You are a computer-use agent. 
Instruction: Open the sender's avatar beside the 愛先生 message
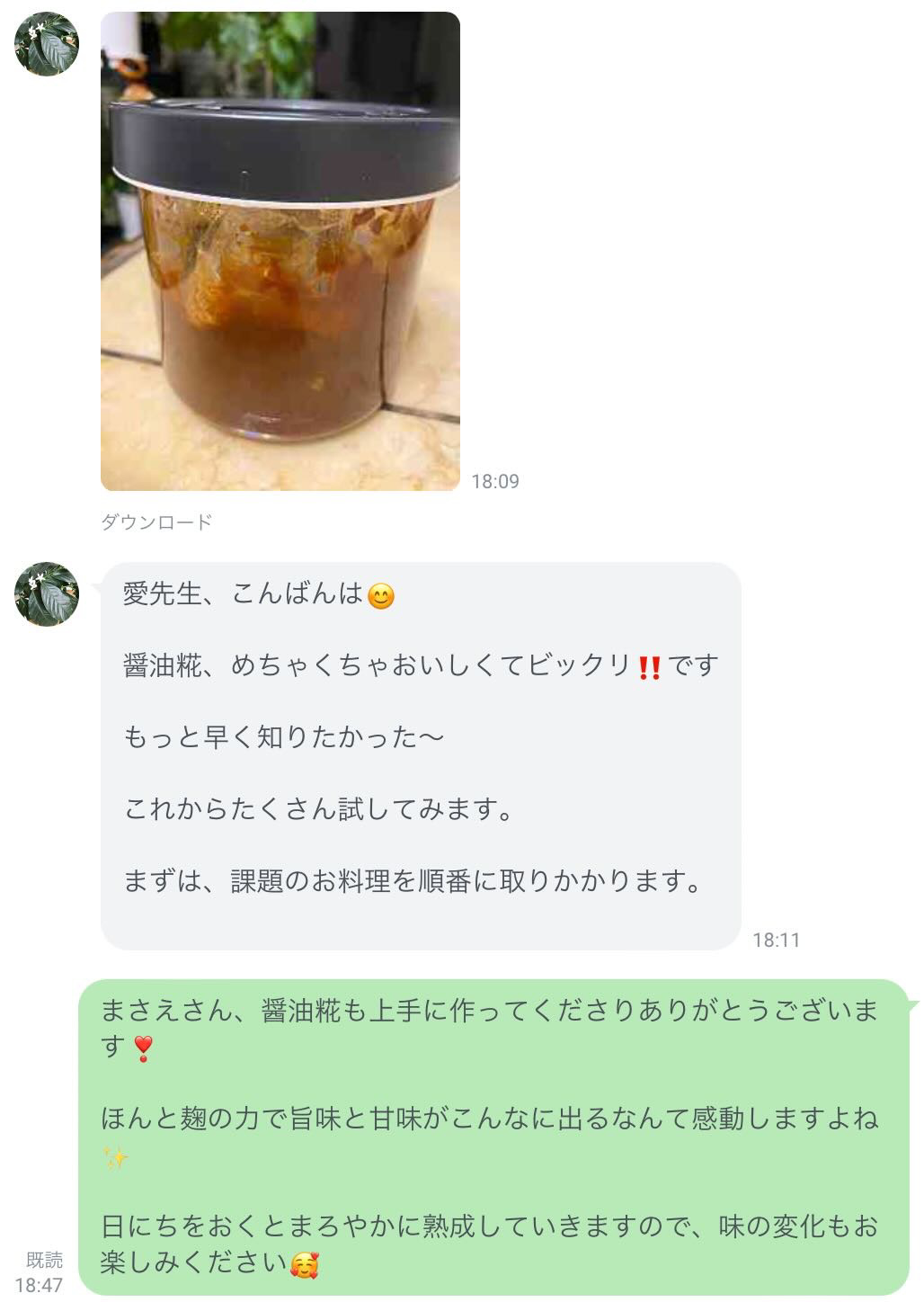pos(47,594)
